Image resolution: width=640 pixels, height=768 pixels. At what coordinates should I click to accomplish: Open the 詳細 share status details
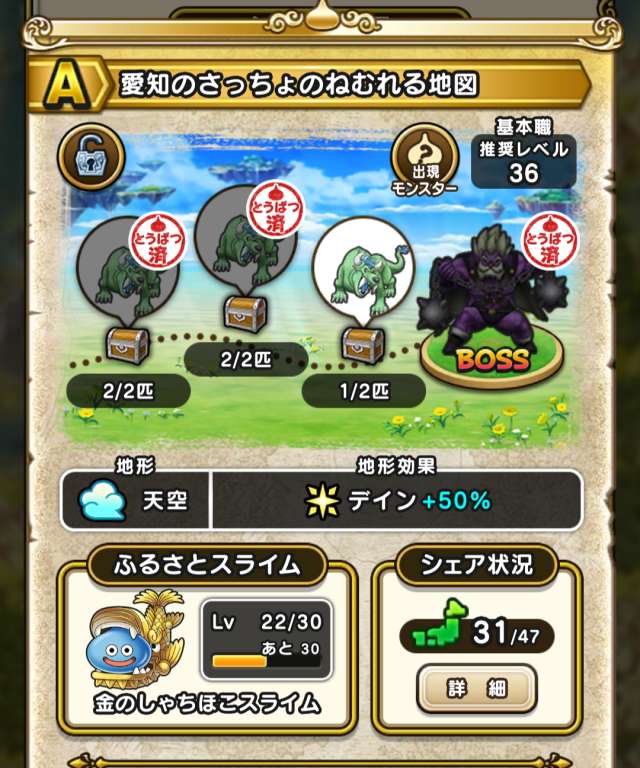(477, 689)
